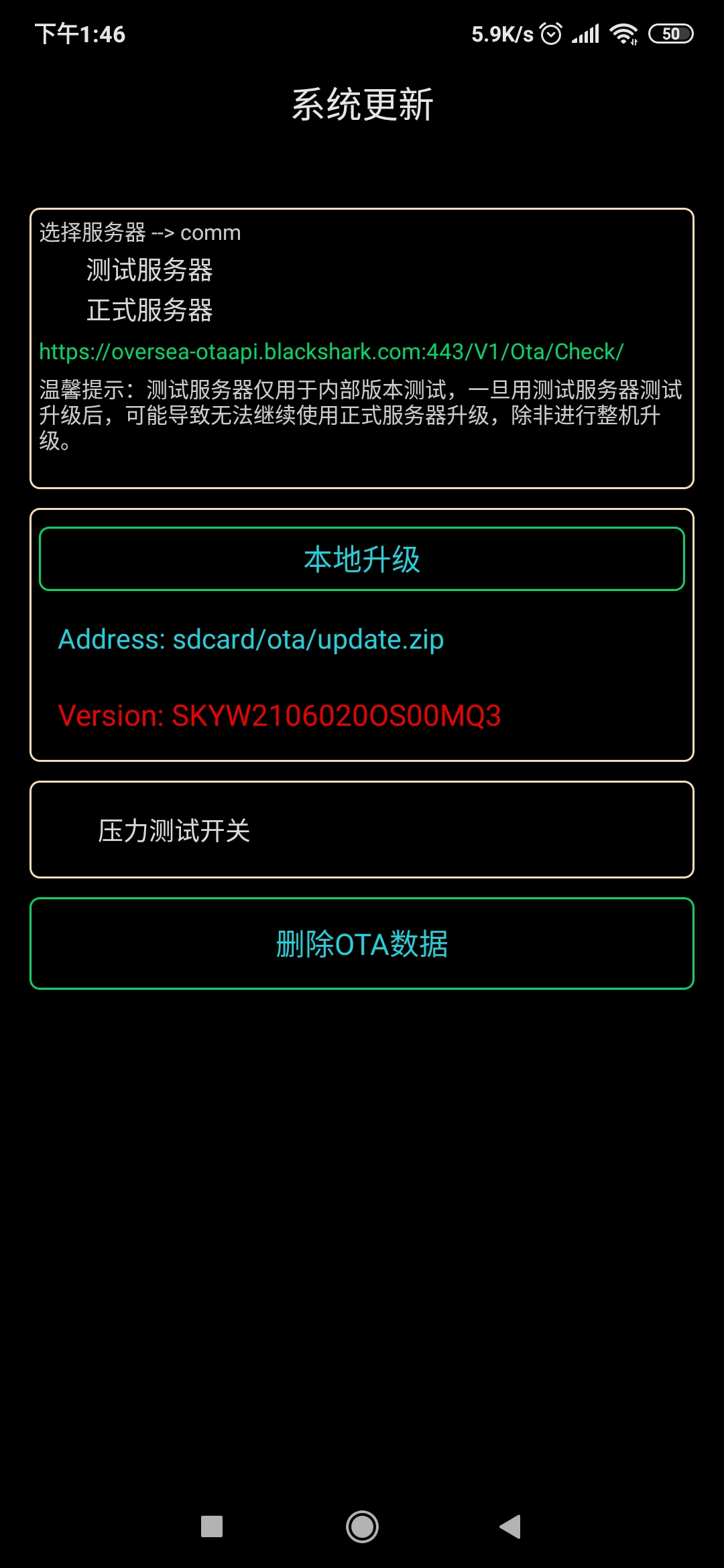Select 测试服务器 (test server) option
The image size is (724, 1568).
pyautogui.click(x=149, y=270)
